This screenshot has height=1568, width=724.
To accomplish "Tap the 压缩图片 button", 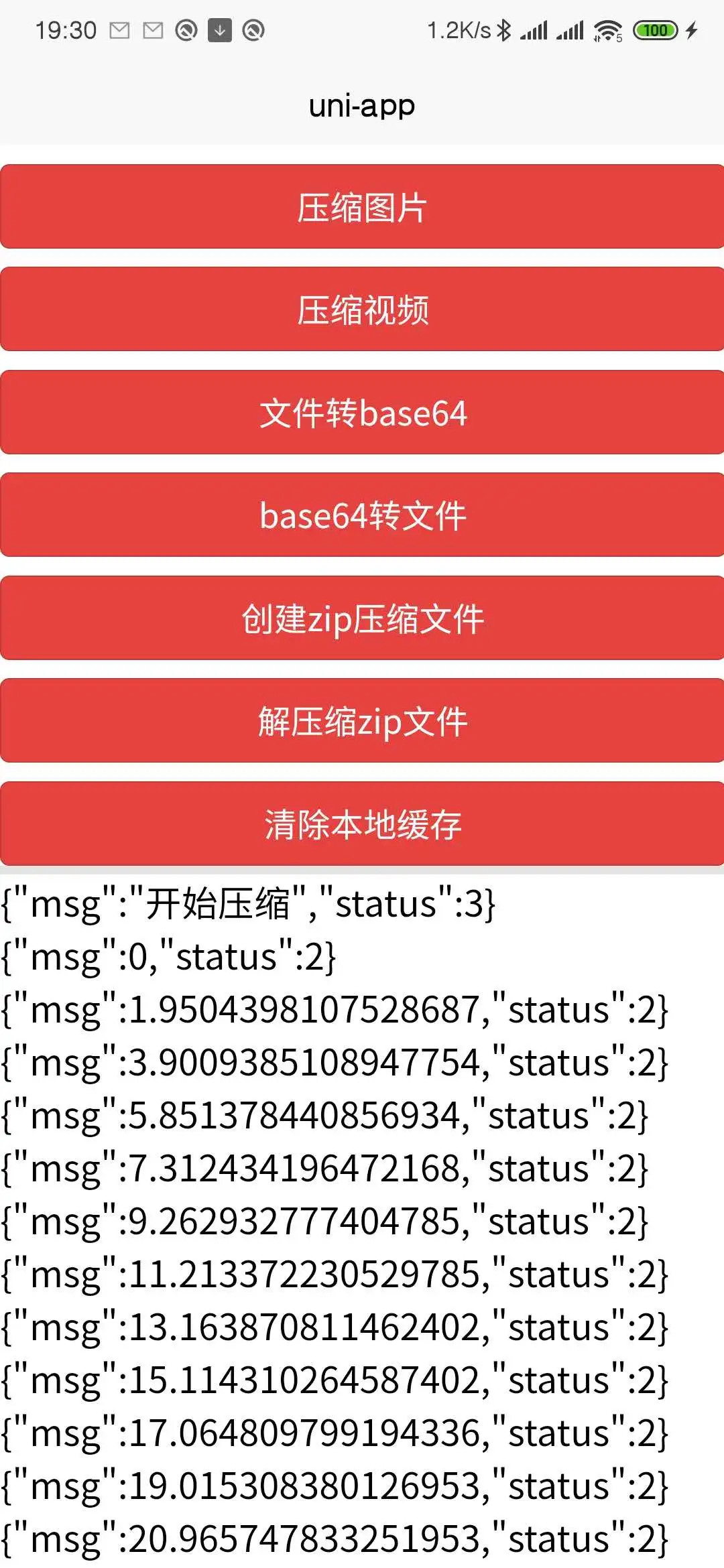I will coord(362,207).
